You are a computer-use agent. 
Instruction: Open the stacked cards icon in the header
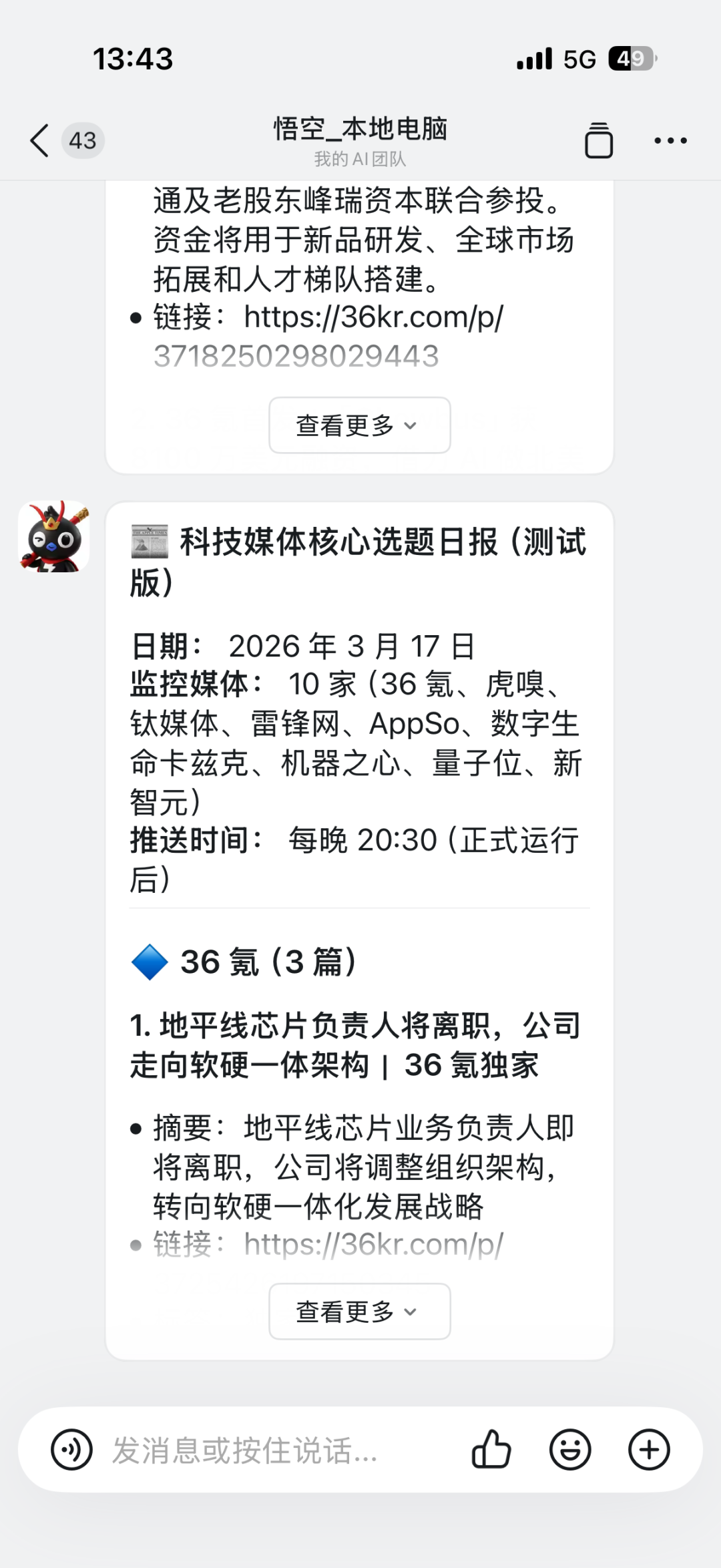coord(598,140)
